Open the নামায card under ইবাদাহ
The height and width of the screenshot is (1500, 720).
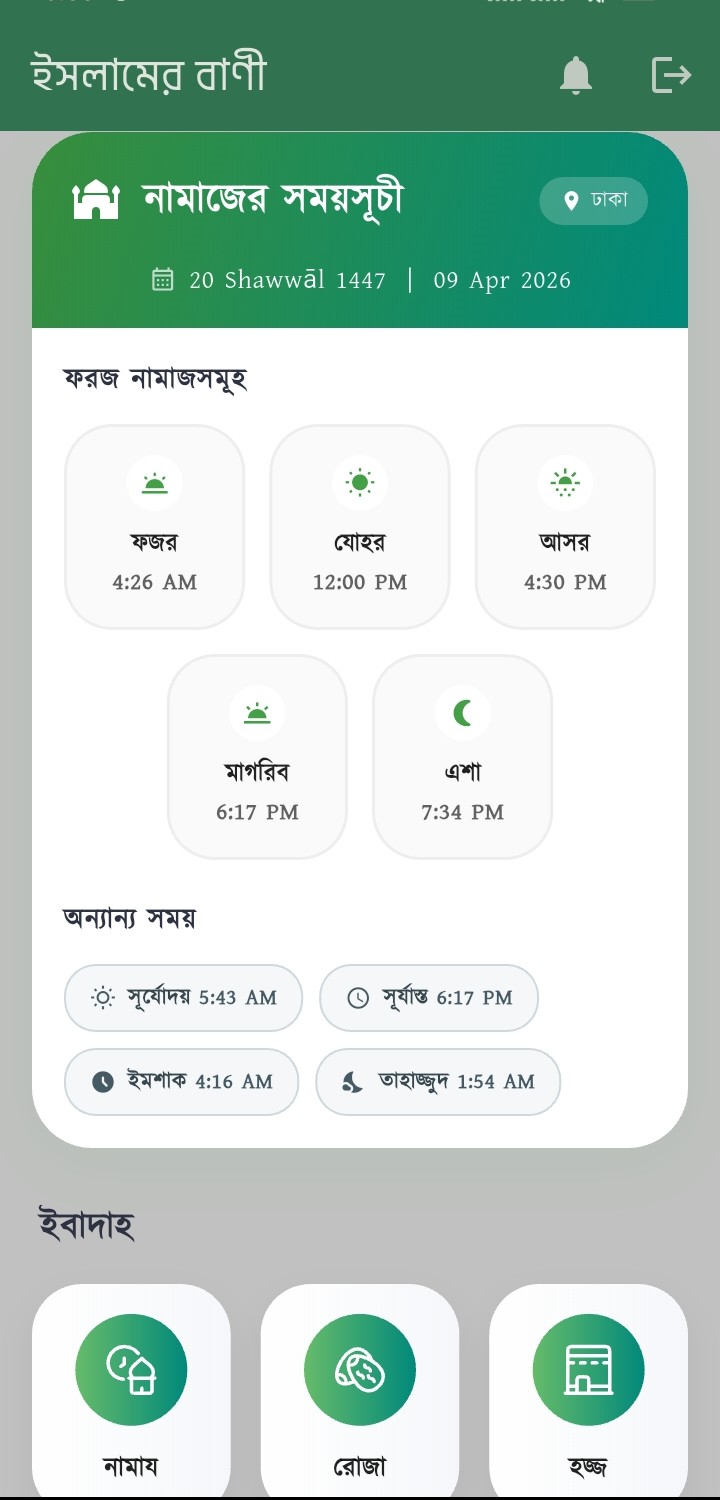coord(131,1390)
